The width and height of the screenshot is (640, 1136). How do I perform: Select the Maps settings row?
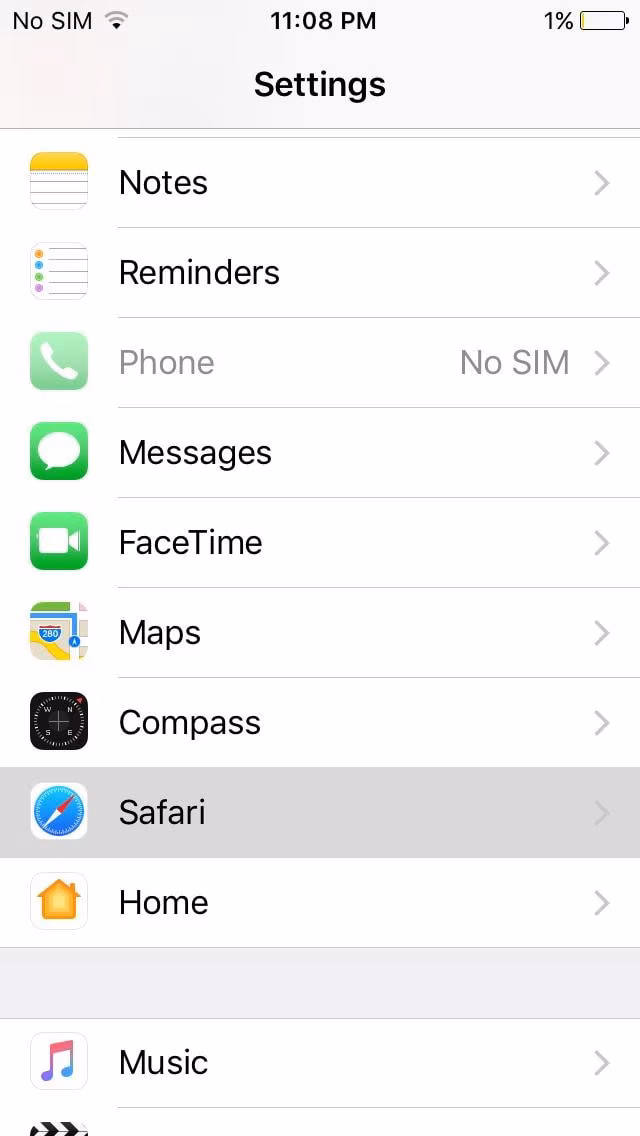coord(320,633)
